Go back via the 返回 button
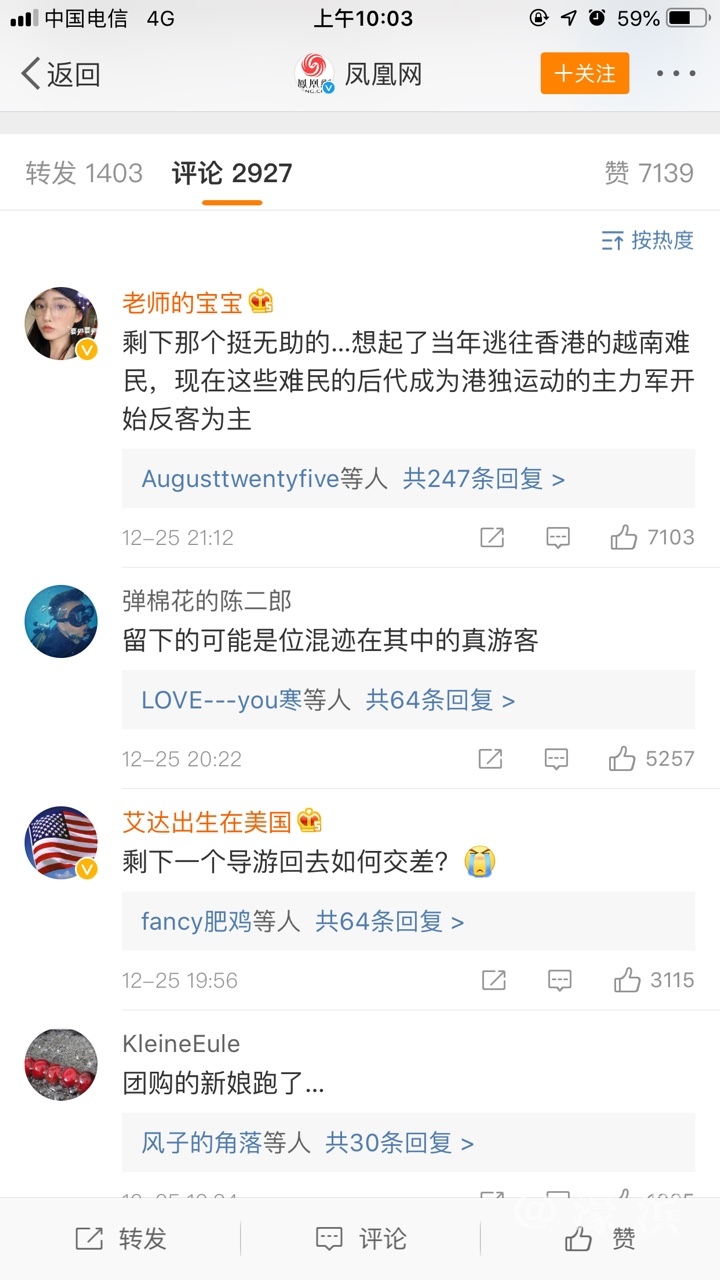The height and width of the screenshot is (1280, 720). click(60, 73)
